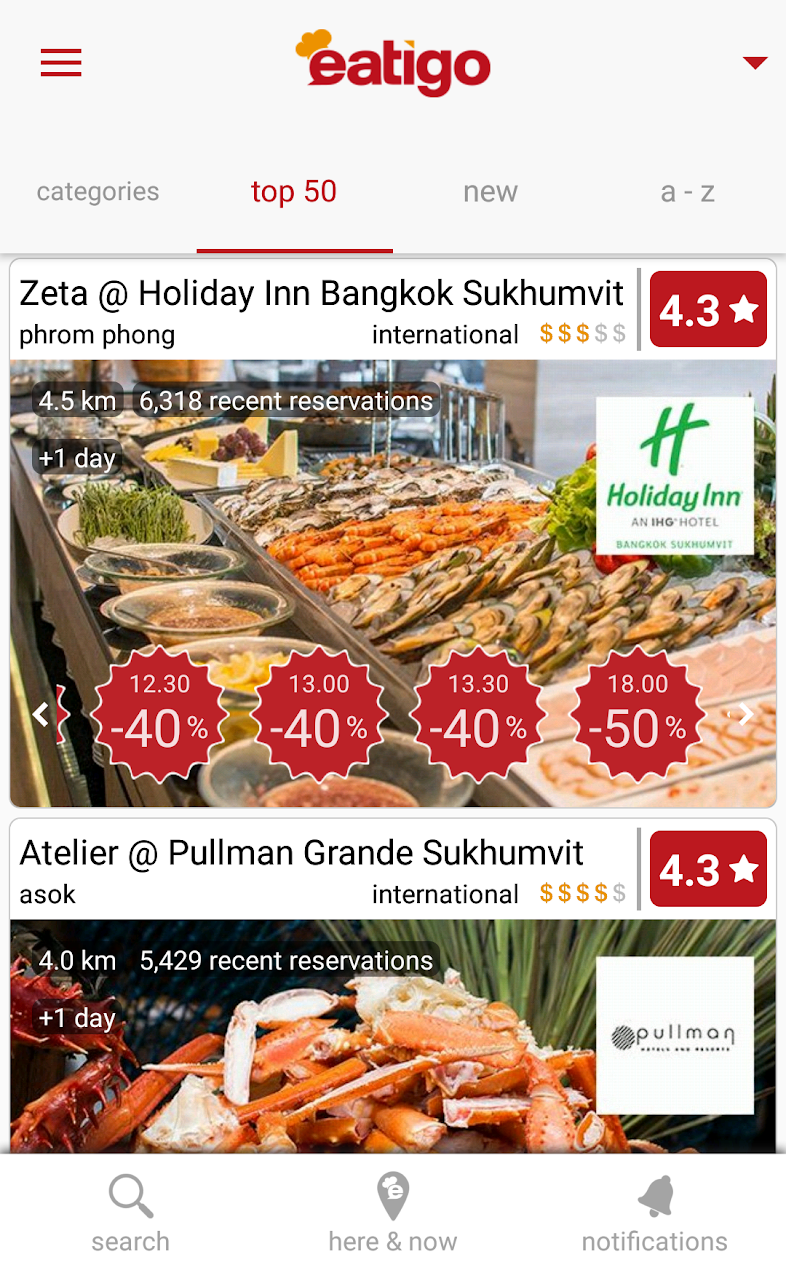786x1265 pixels.
Task: Open the a - z listing tab
Action: (x=688, y=191)
